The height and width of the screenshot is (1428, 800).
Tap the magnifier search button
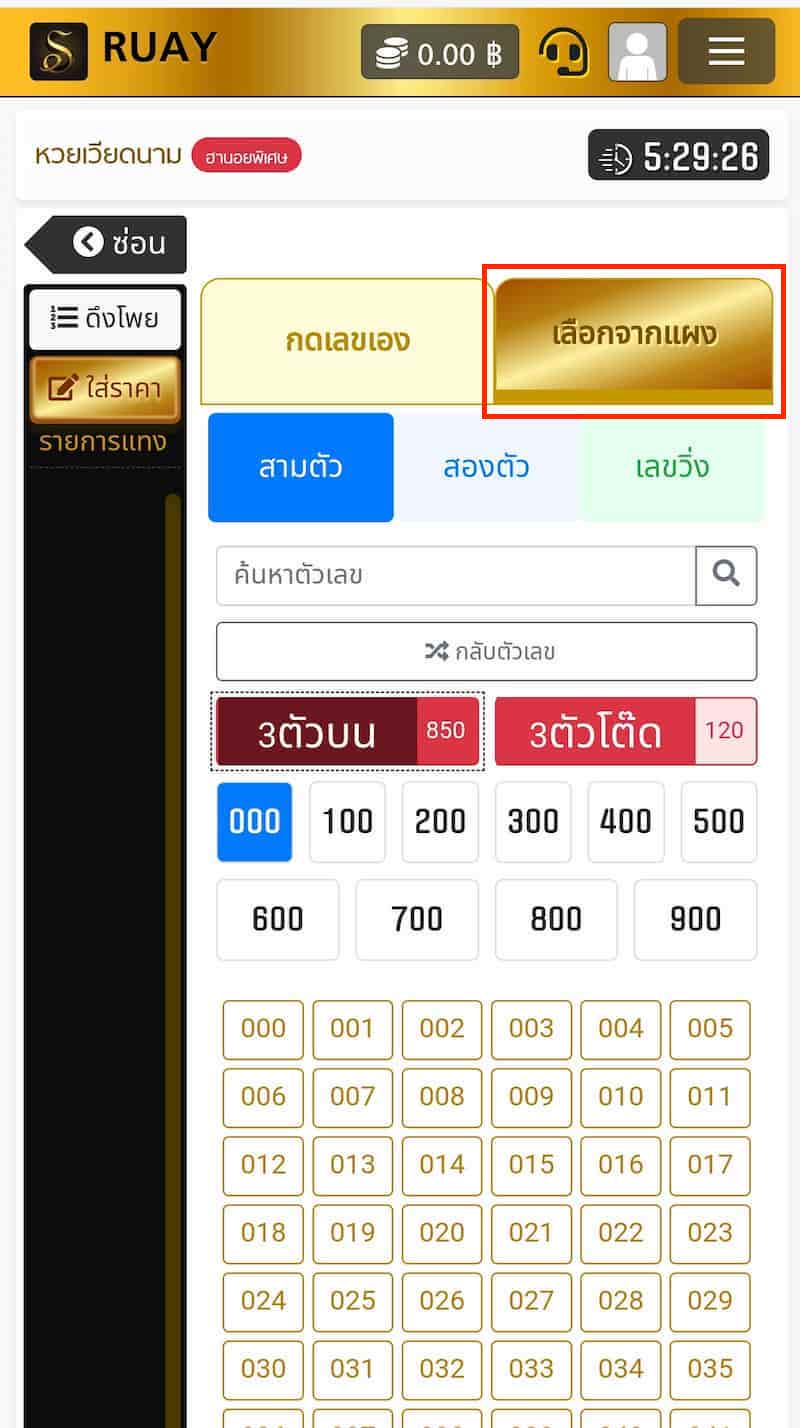click(x=726, y=575)
